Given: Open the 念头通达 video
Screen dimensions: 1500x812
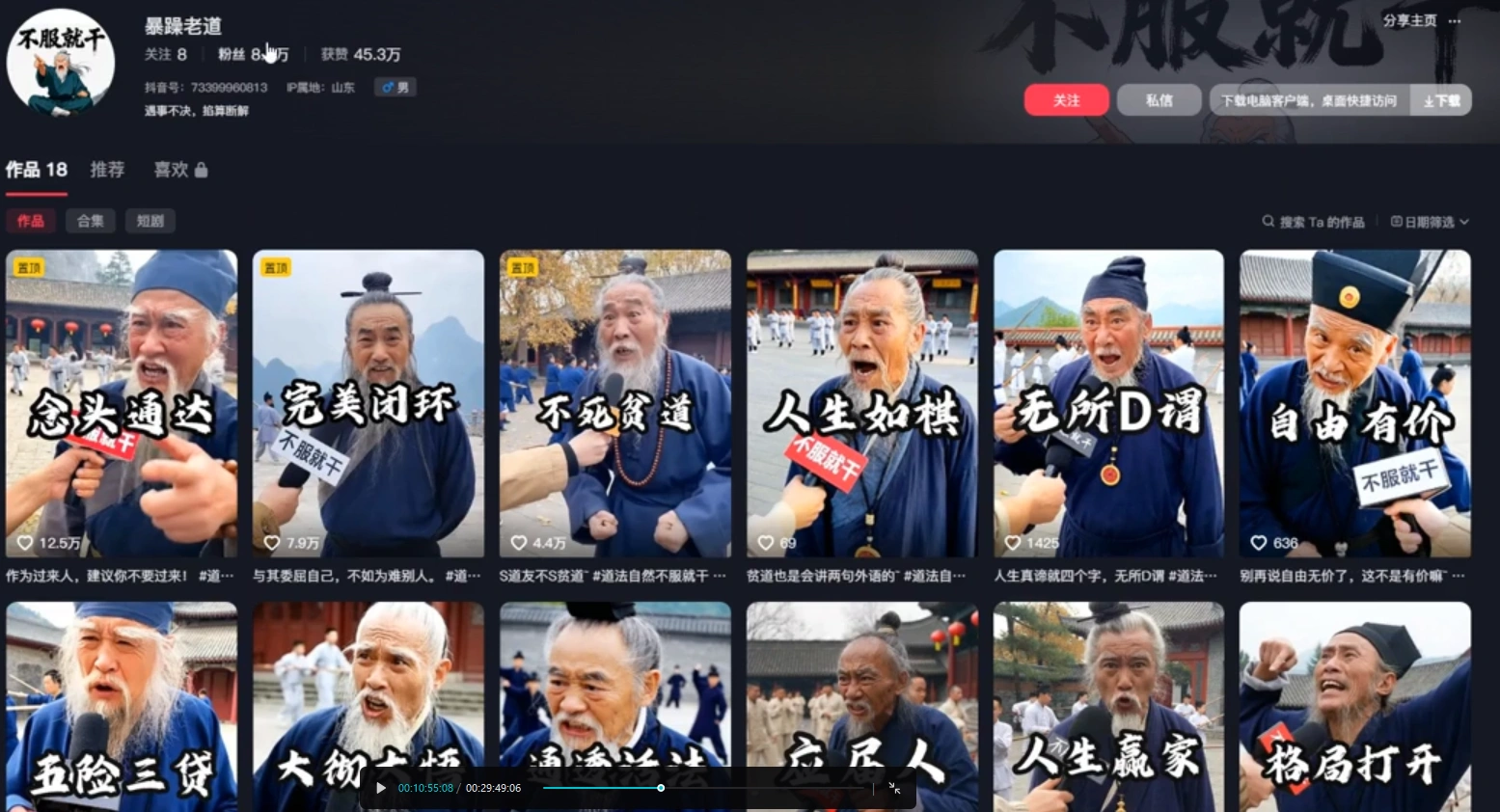Looking at the screenshot, I should (x=122, y=403).
